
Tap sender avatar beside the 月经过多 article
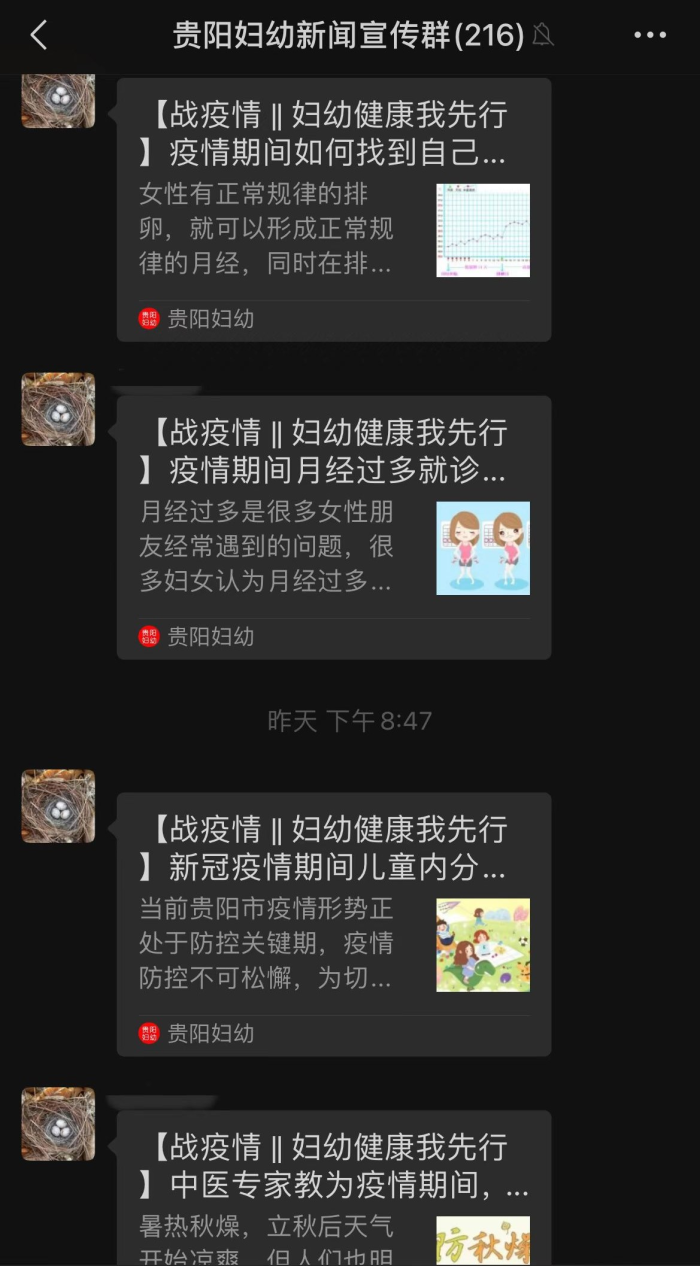[58, 410]
